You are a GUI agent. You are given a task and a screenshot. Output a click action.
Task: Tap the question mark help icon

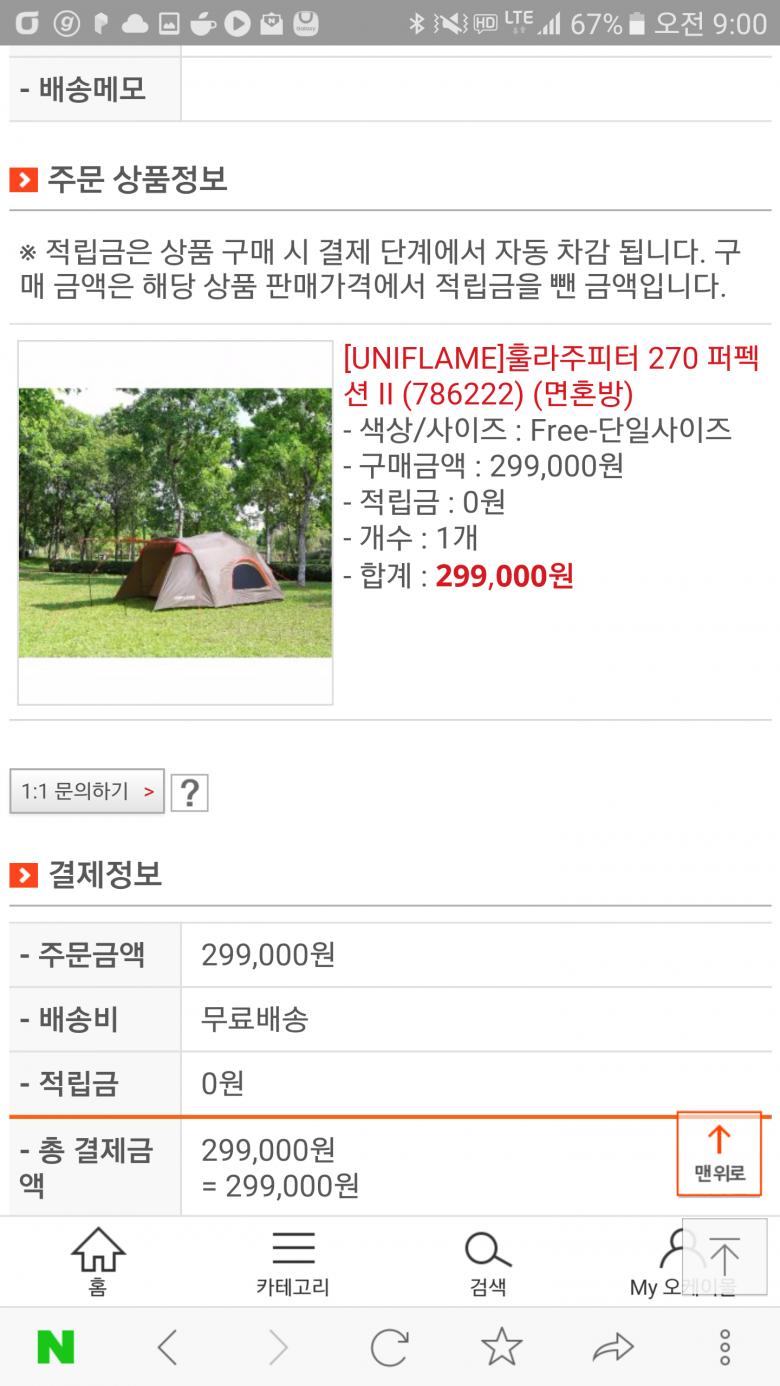[189, 793]
